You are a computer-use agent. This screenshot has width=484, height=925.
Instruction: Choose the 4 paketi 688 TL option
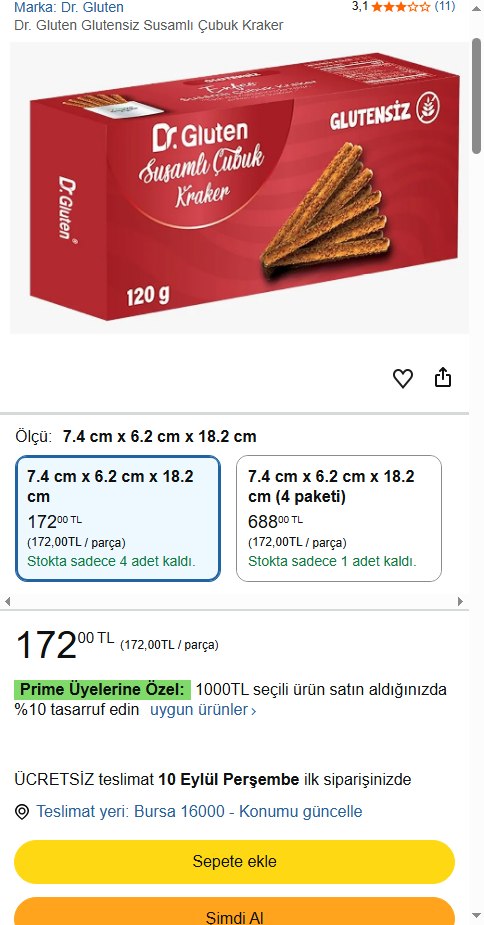pos(339,519)
